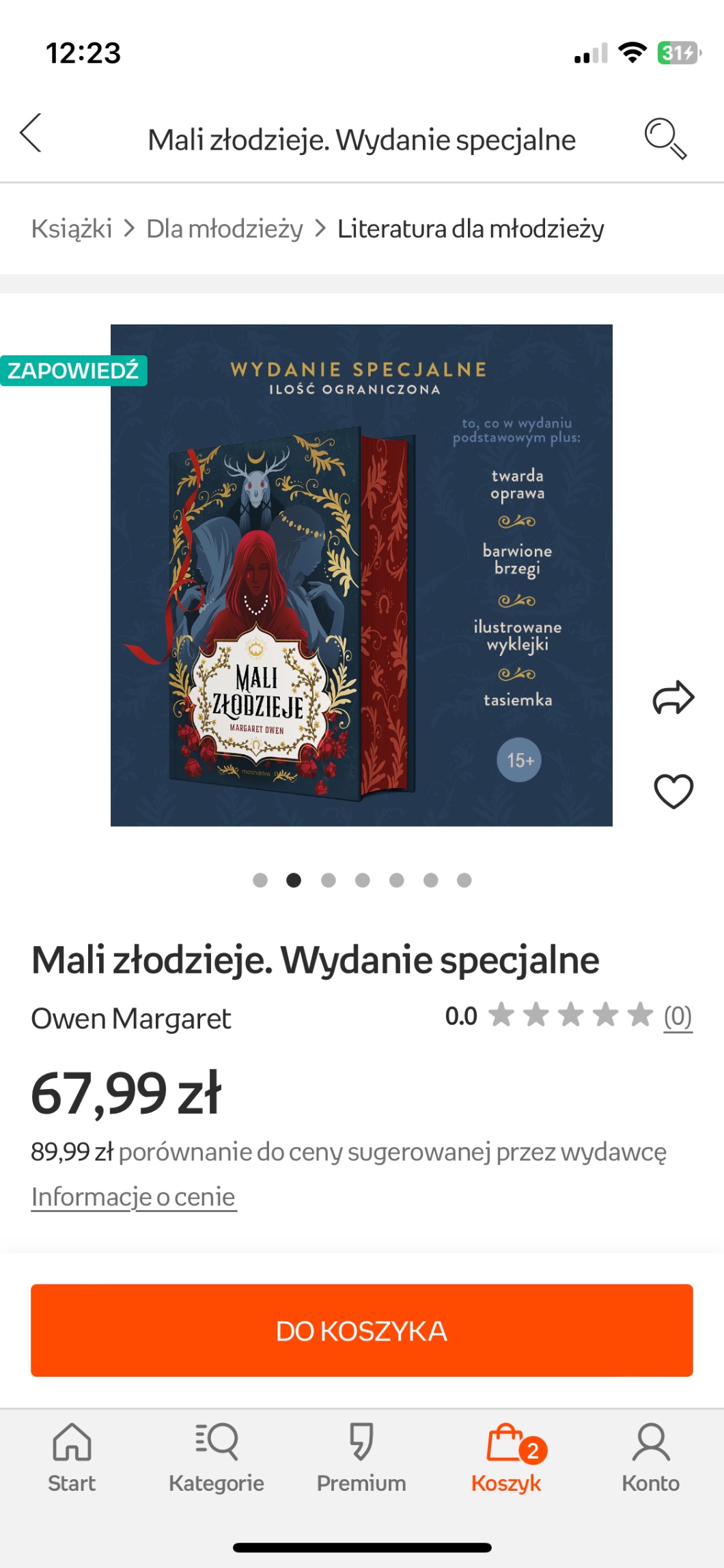Add book to favorites with heart icon

point(673,791)
